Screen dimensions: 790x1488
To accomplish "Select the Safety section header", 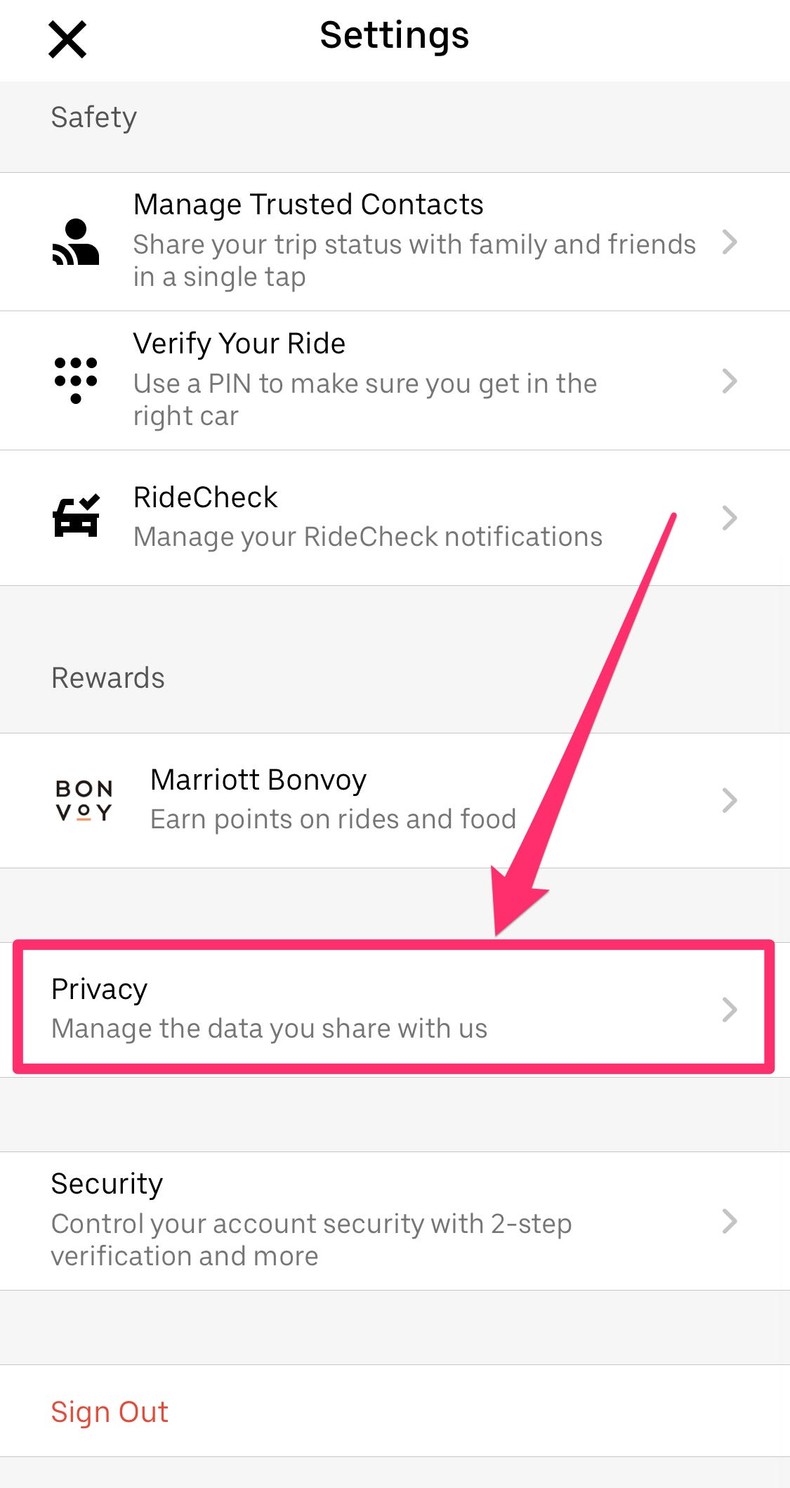I will coord(93,117).
